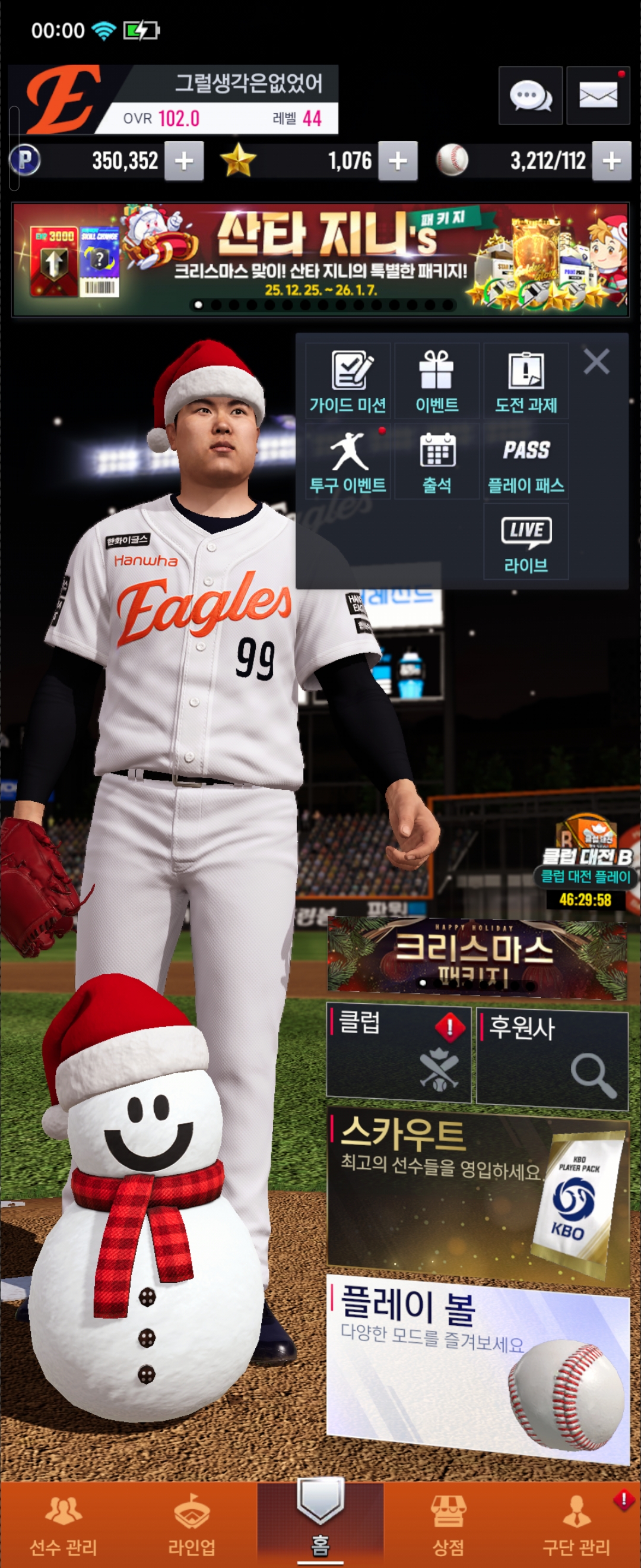The image size is (641, 1568).
Task: Open 투구 이벤트
Action: pyautogui.click(x=347, y=462)
